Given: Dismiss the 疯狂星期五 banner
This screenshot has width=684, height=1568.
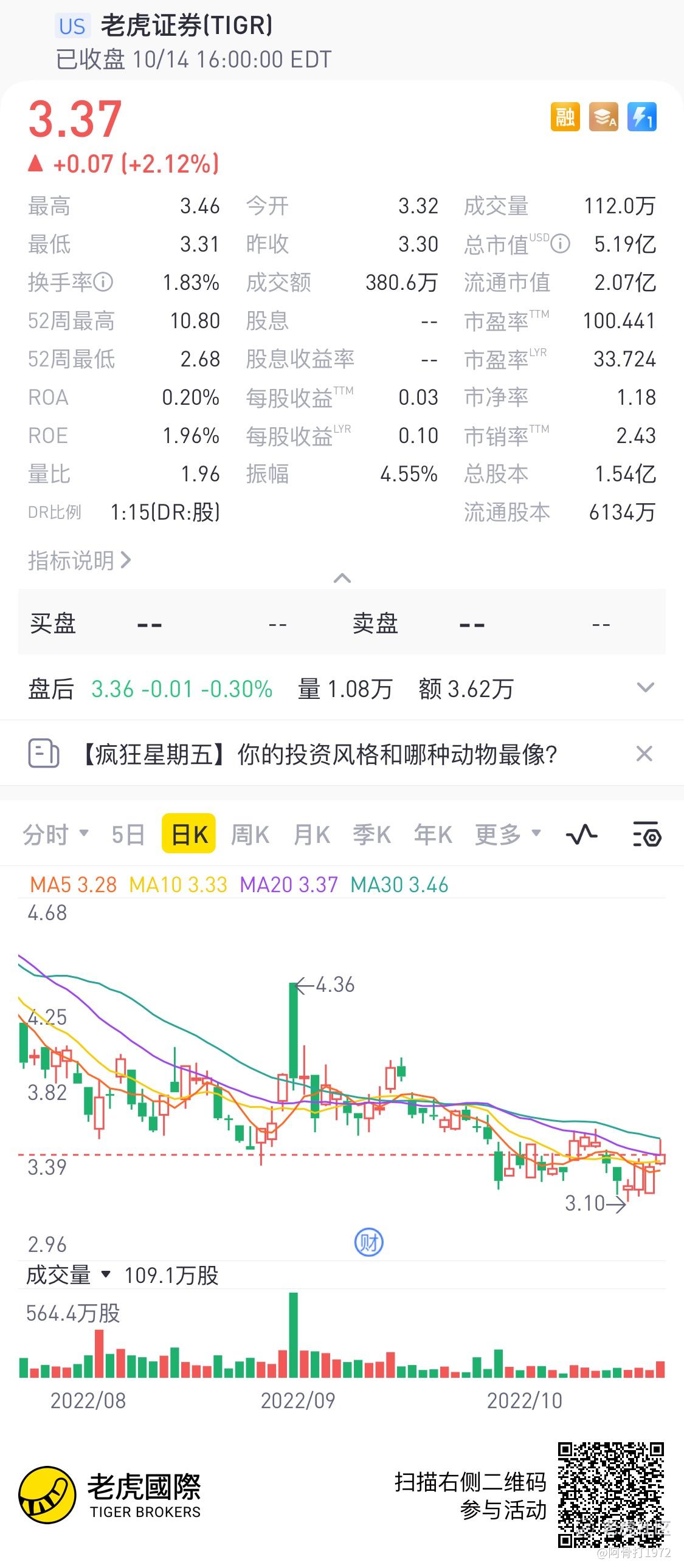Looking at the screenshot, I should pyautogui.click(x=644, y=754).
